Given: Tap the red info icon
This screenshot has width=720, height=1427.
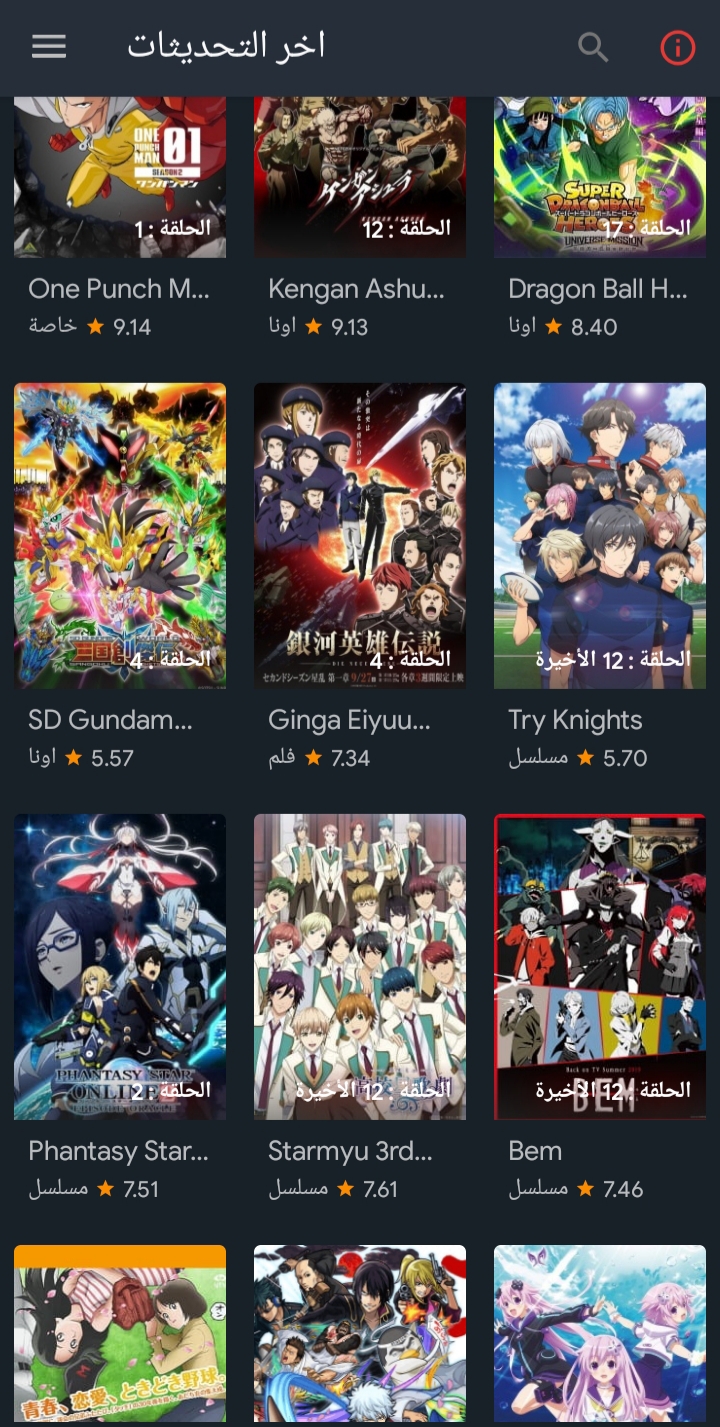Looking at the screenshot, I should pos(677,47).
